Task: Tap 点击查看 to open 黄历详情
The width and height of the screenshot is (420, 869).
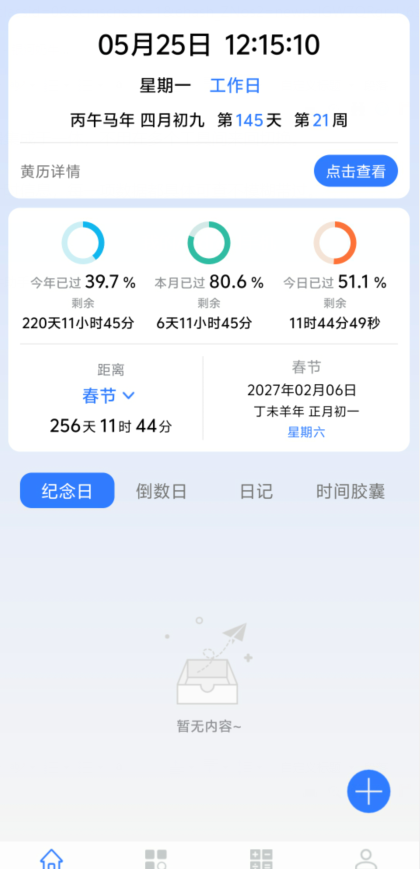Action: tap(356, 171)
